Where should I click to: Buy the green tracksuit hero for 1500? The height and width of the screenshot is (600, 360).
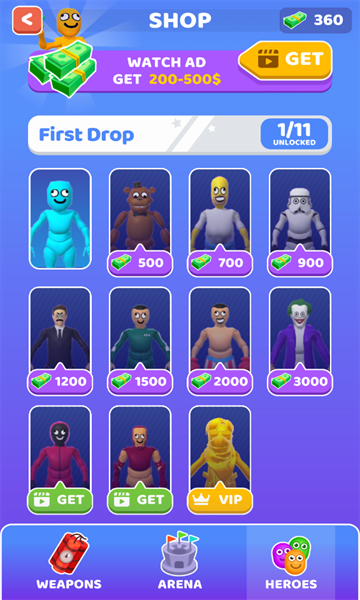coord(140,382)
